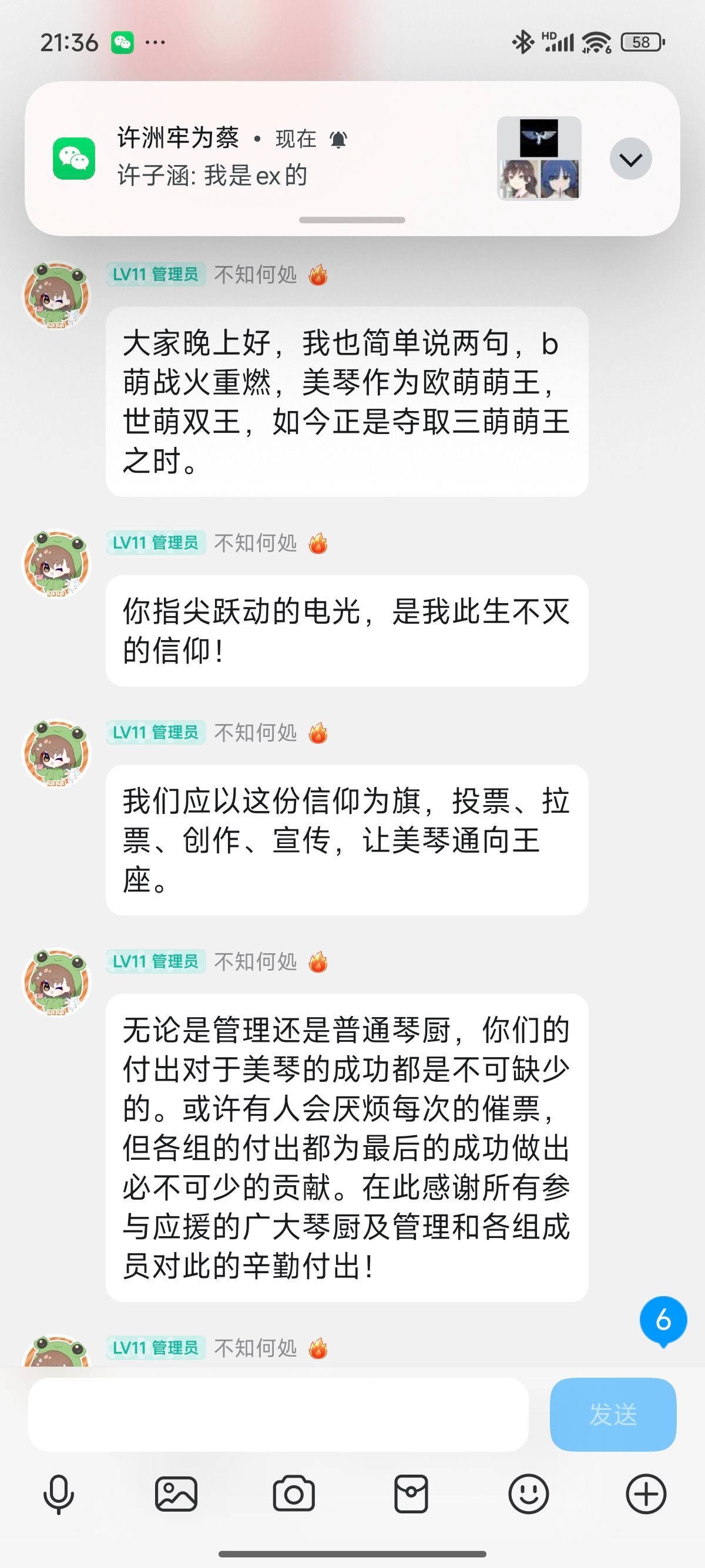Viewport: 705px width, 1568px height.
Task: Open the image gallery picker
Action: (x=176, y=1495)
